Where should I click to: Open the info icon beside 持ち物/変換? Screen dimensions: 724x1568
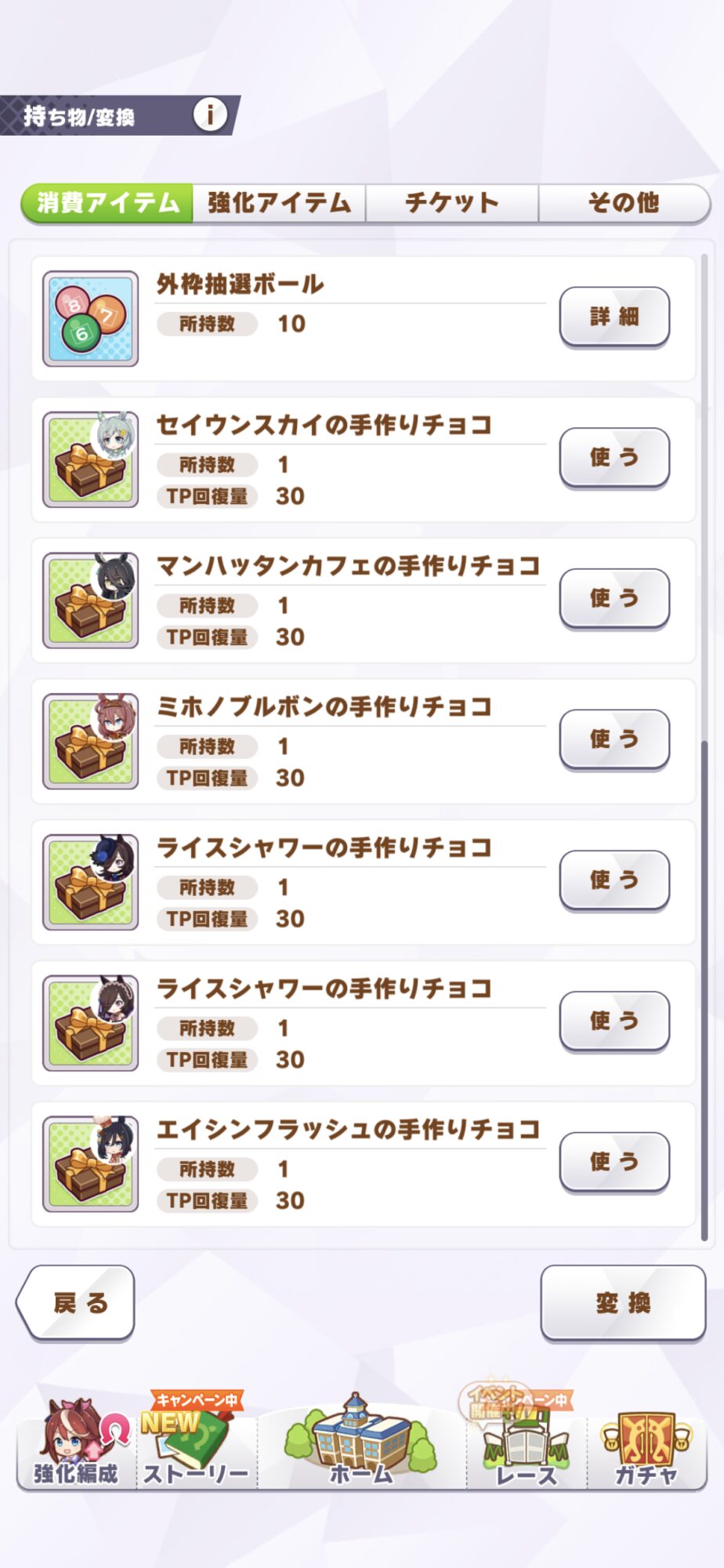210,115
